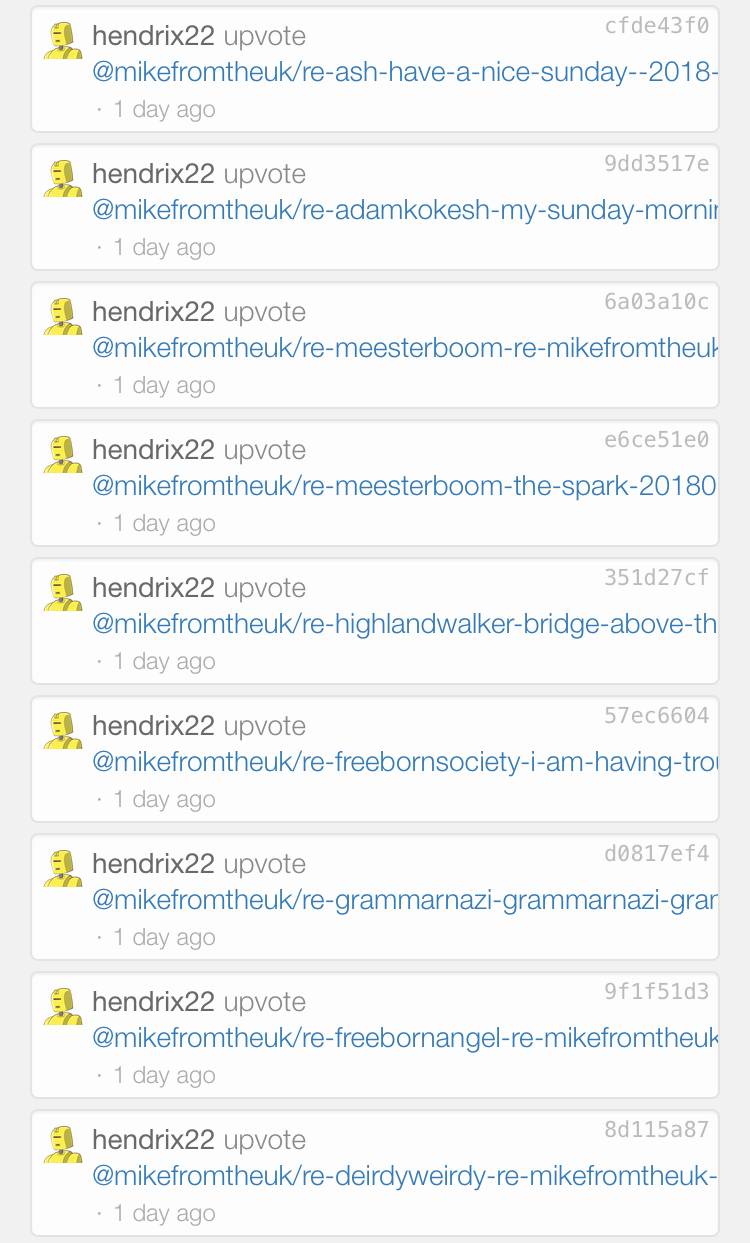
Task: Click the re-freebornangel-re-mikefromtheuk link
Action: point(400,1037)
